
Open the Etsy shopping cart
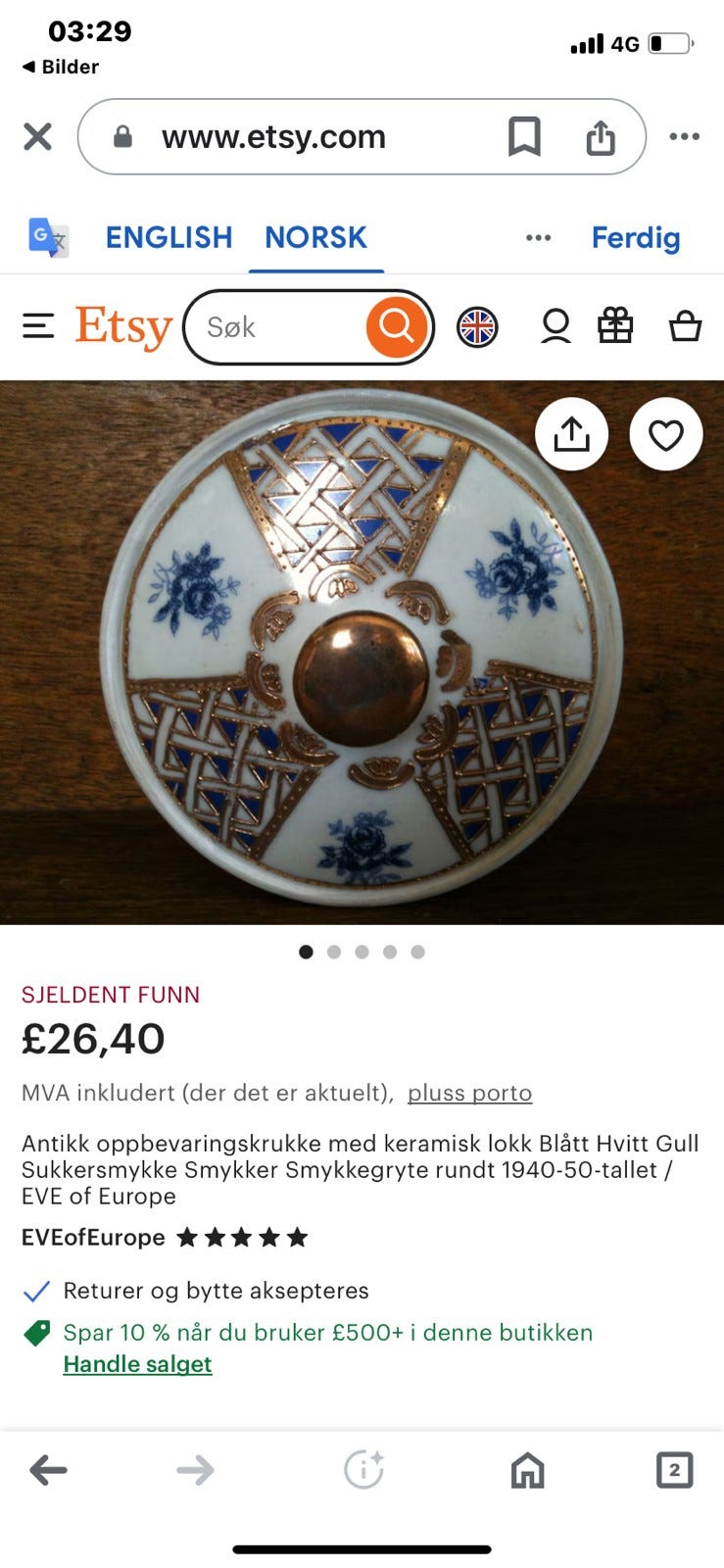[686, 326]
